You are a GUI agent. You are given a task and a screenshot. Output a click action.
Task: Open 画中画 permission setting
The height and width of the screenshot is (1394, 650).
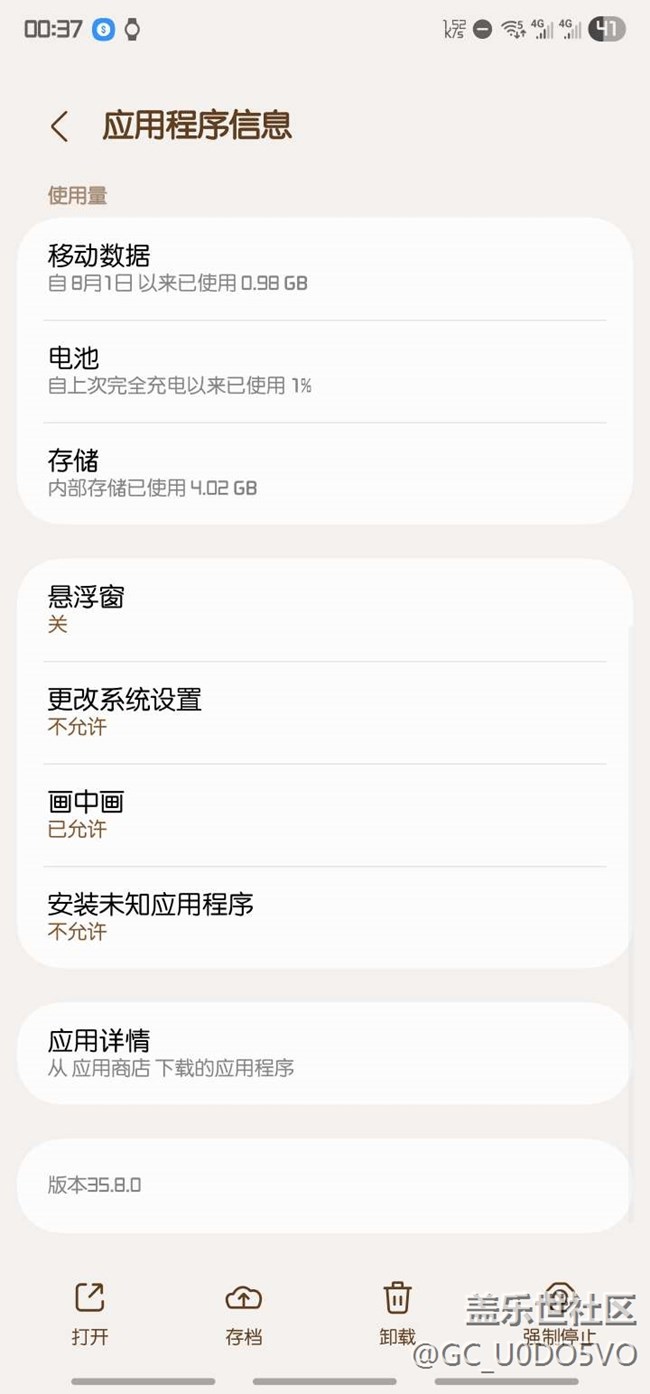coord(324,815)
